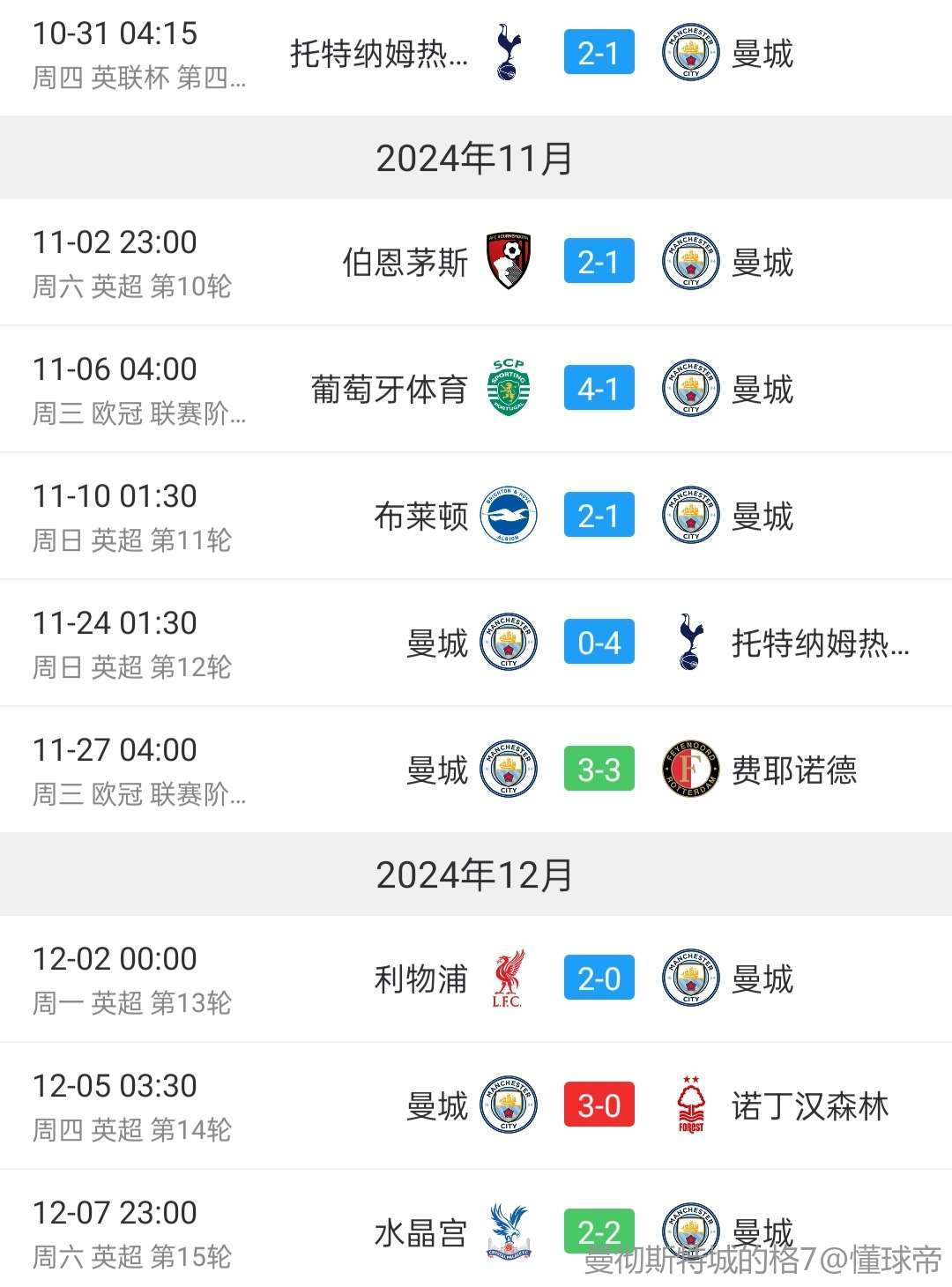This screenshot has height=1287, width=952.
Task: Select Crystal Palace 2-2 Man City match
Action: click(599, 1231)
